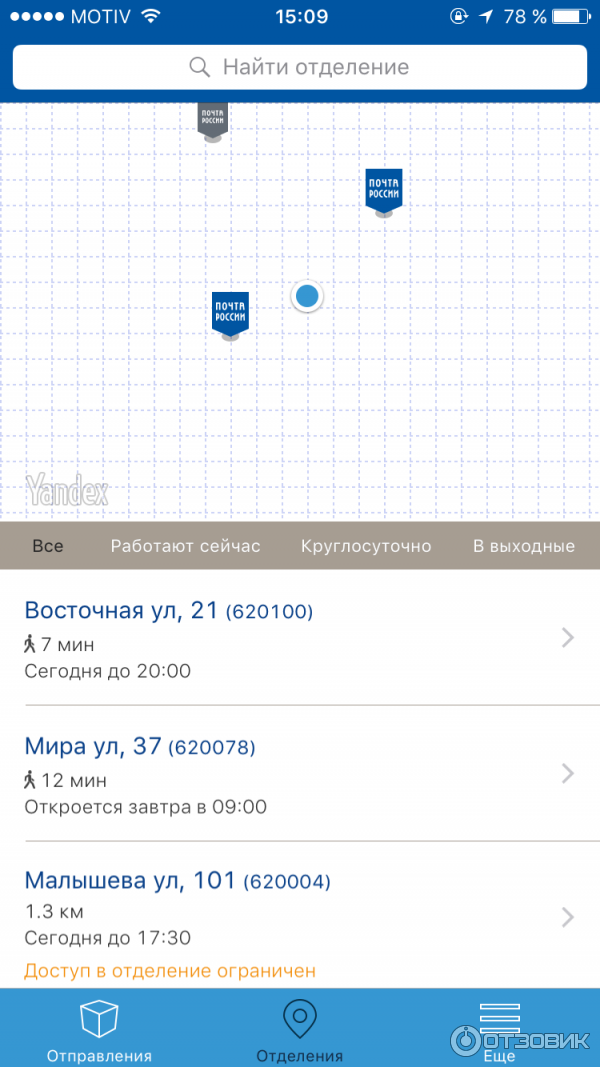
Task: Switch to Работают сейчас filter
Action: click(x=185, y=546)
